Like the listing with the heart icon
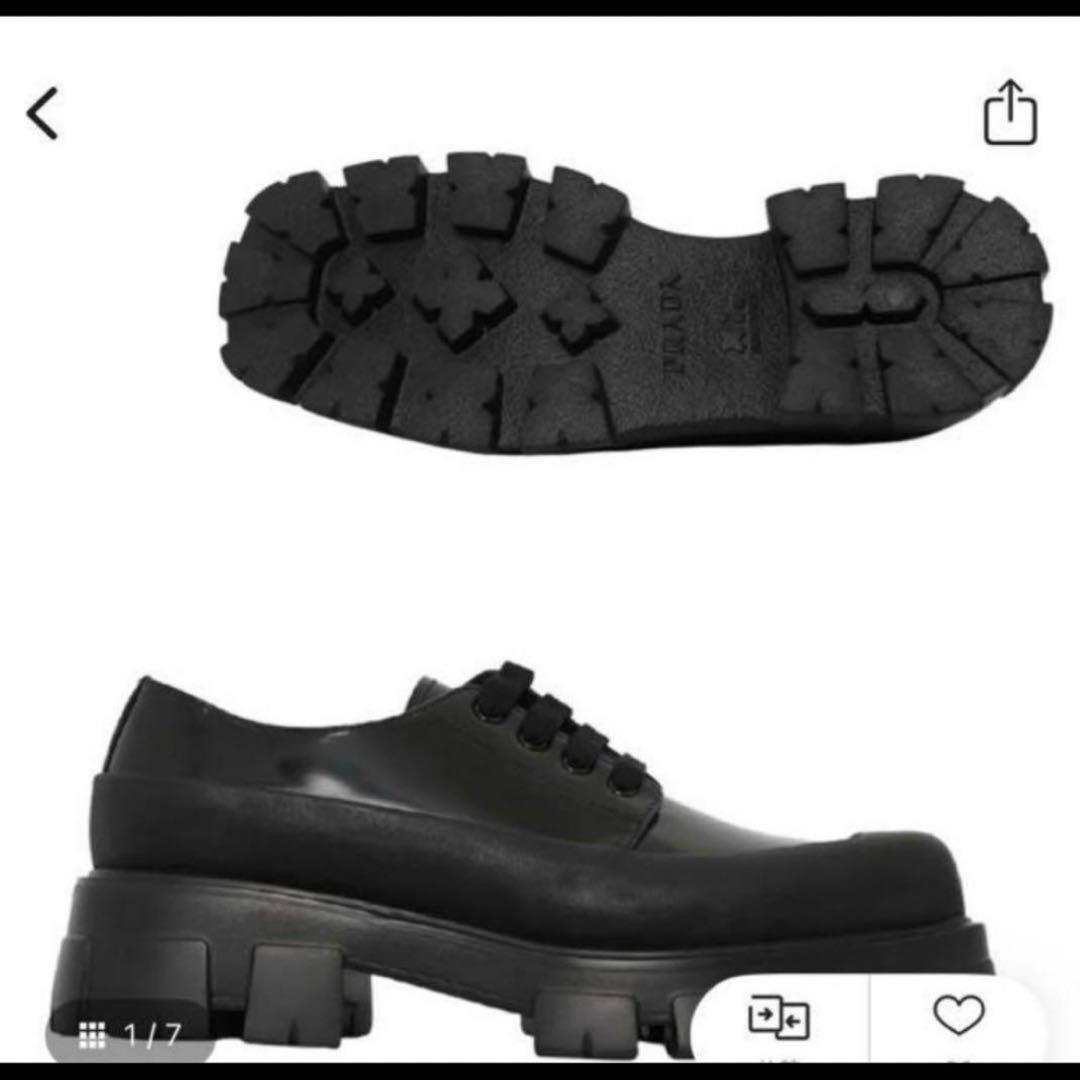Screen dimensions: 1080x1080 pyautogui.click(x=958, y=1018)
